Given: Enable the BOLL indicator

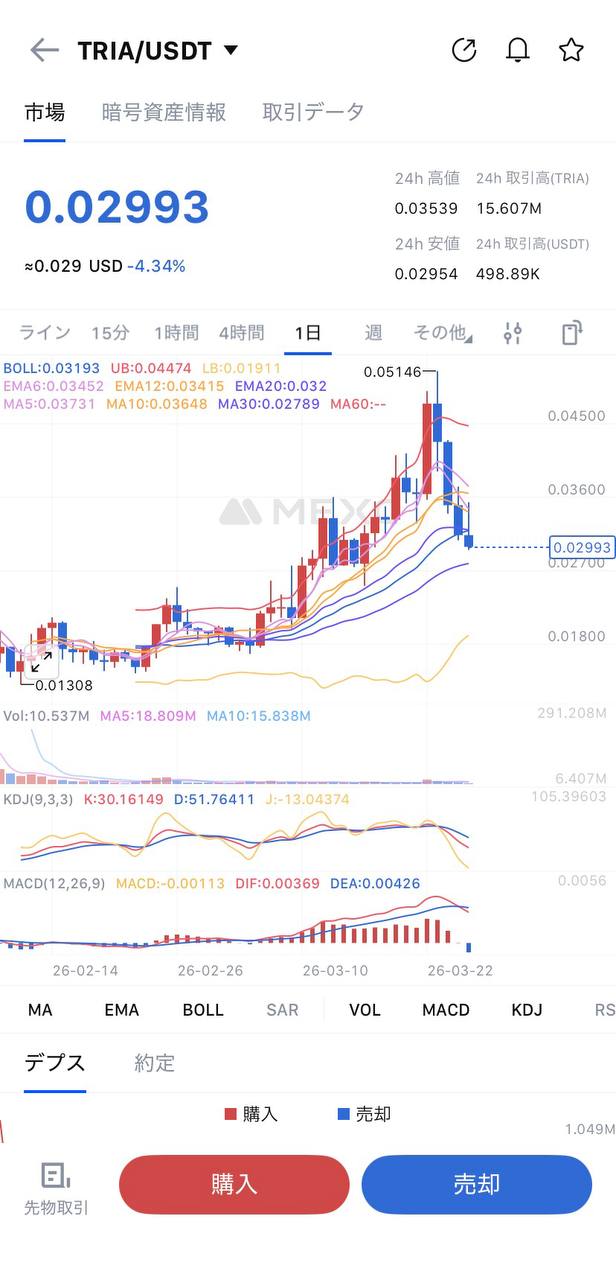Looking at the screenshot, I should [203, 1010].
